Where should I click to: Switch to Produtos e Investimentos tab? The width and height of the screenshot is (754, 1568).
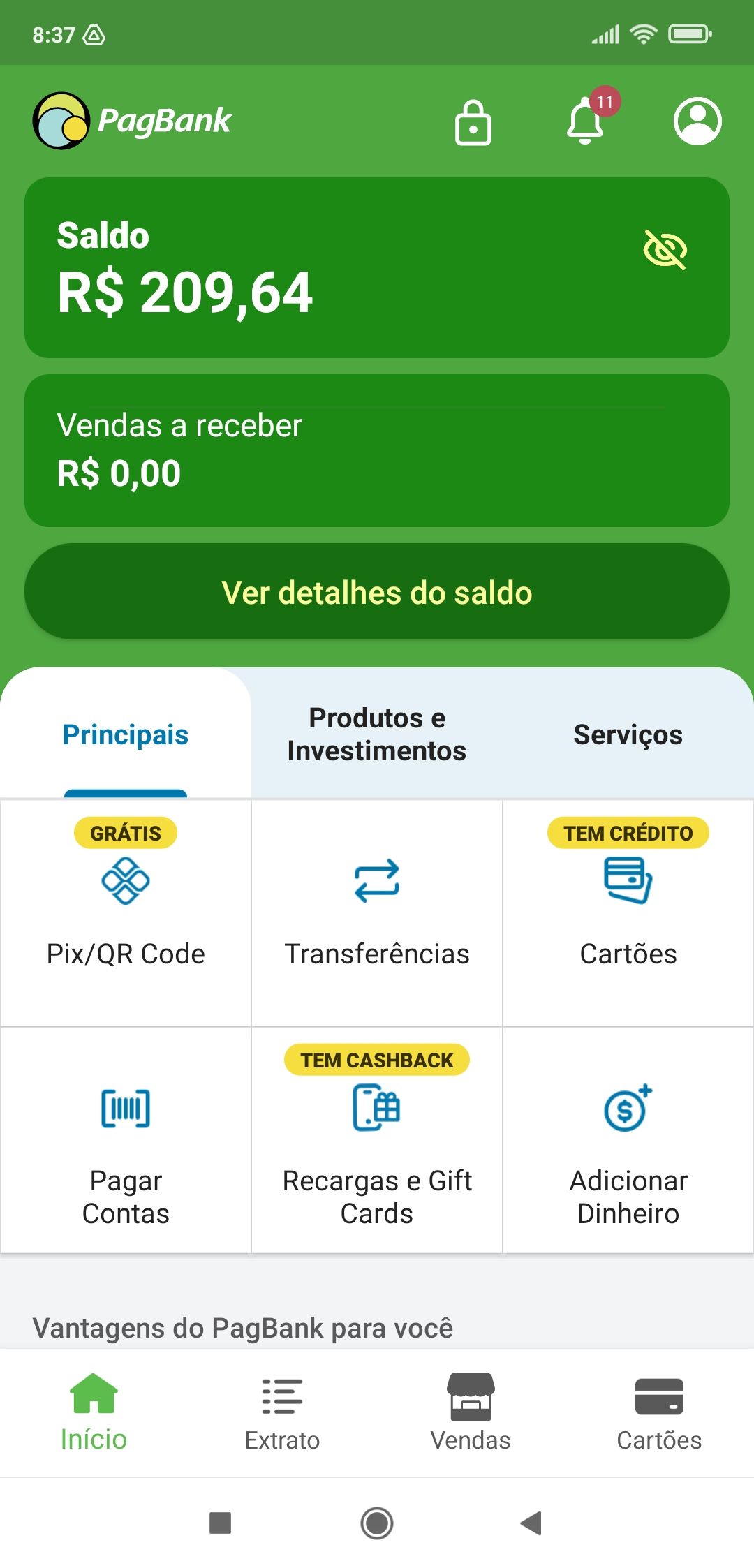click(377, 734)
